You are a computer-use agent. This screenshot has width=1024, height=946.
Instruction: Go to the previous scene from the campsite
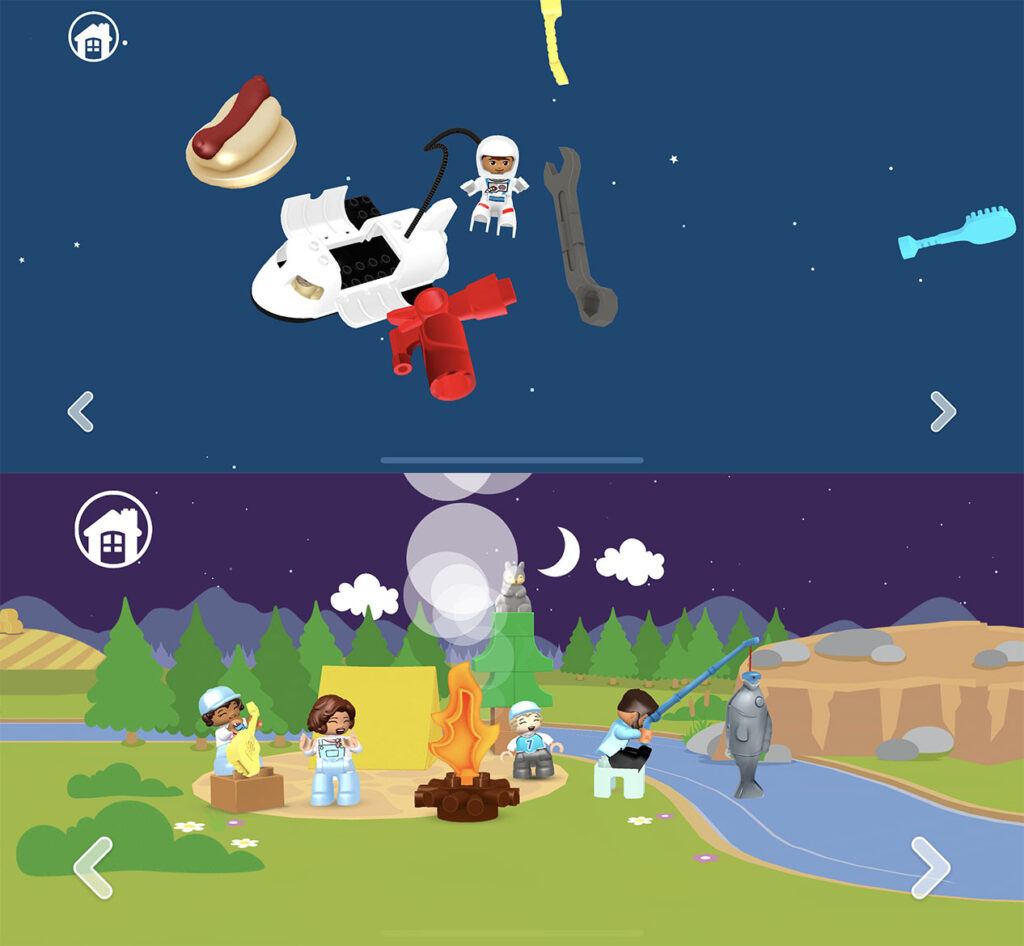[x=93, y=867]
